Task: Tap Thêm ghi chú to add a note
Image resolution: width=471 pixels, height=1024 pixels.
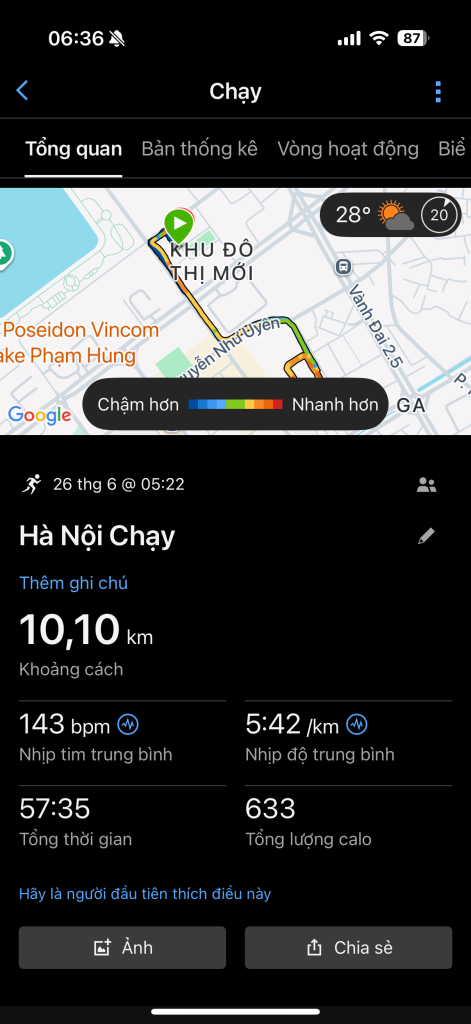Action: coord(73,583)
